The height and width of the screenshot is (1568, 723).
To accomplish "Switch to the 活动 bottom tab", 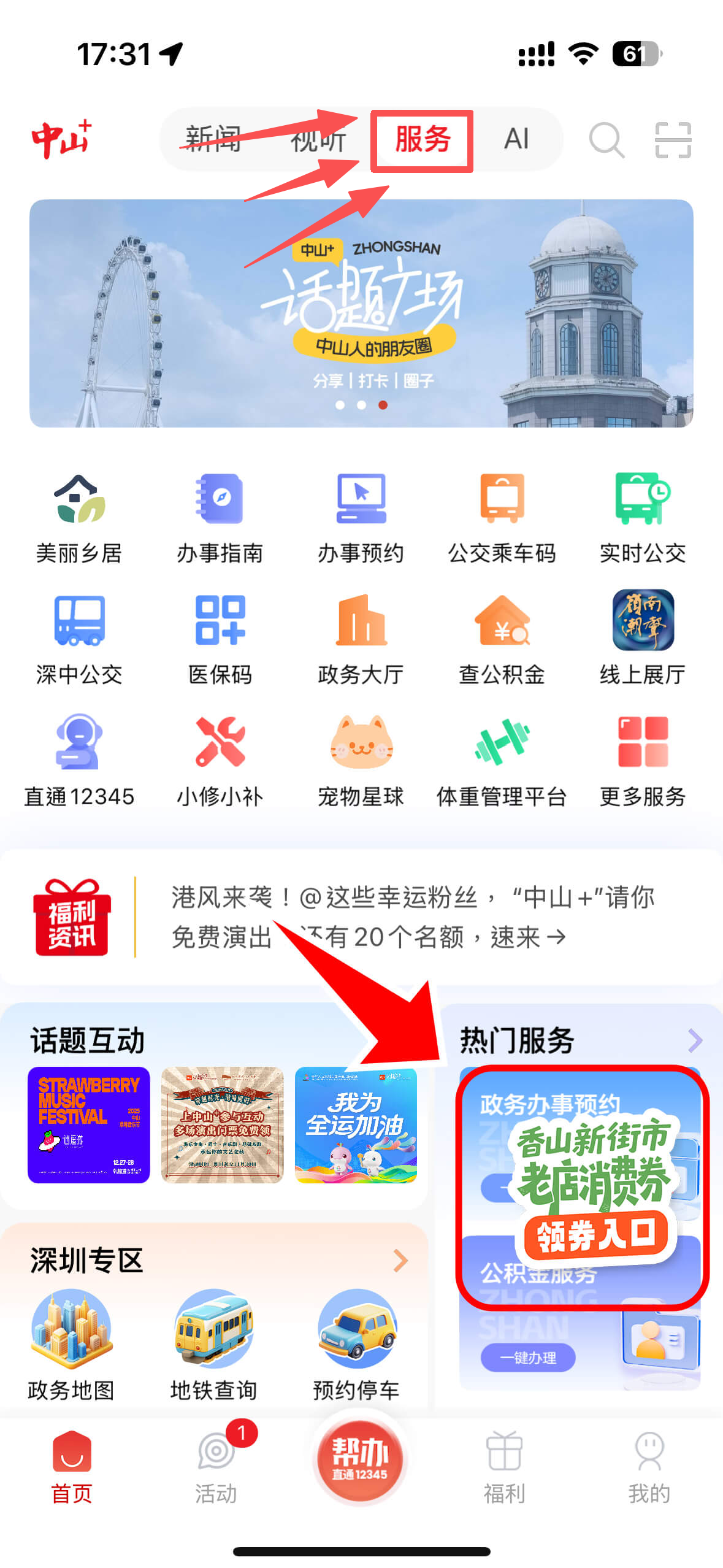I will [216, 1467].
